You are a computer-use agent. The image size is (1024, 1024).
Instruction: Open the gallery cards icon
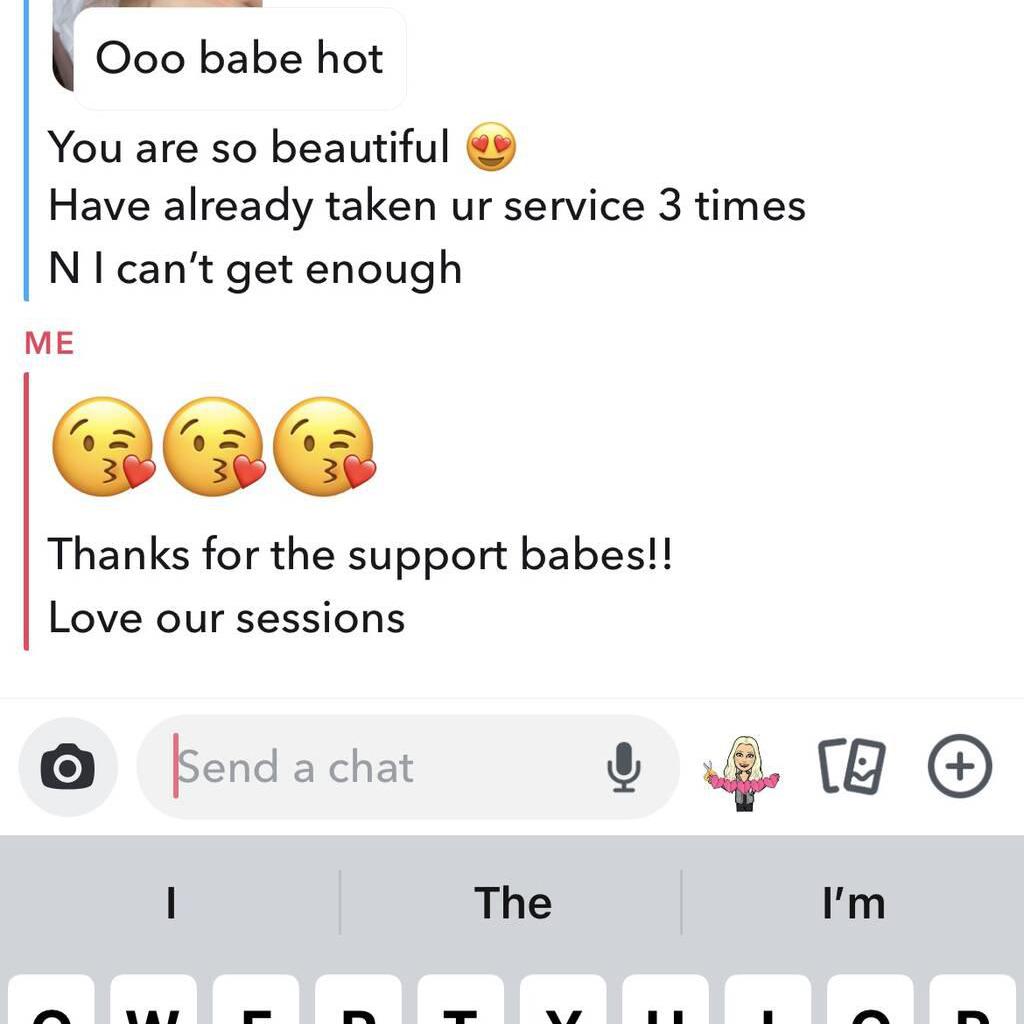(x=851, y=767)
